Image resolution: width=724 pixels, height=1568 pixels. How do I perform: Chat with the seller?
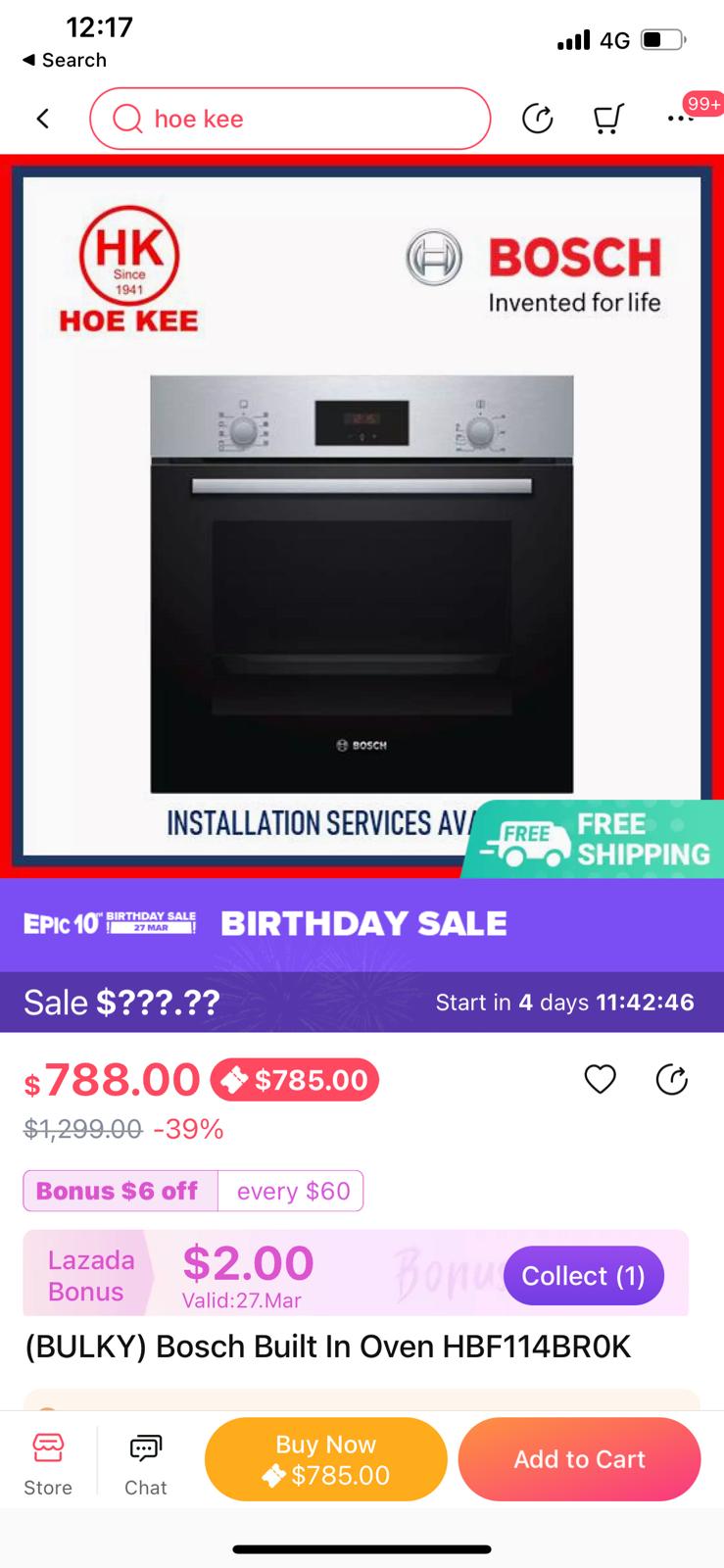tap(145, 1462)
